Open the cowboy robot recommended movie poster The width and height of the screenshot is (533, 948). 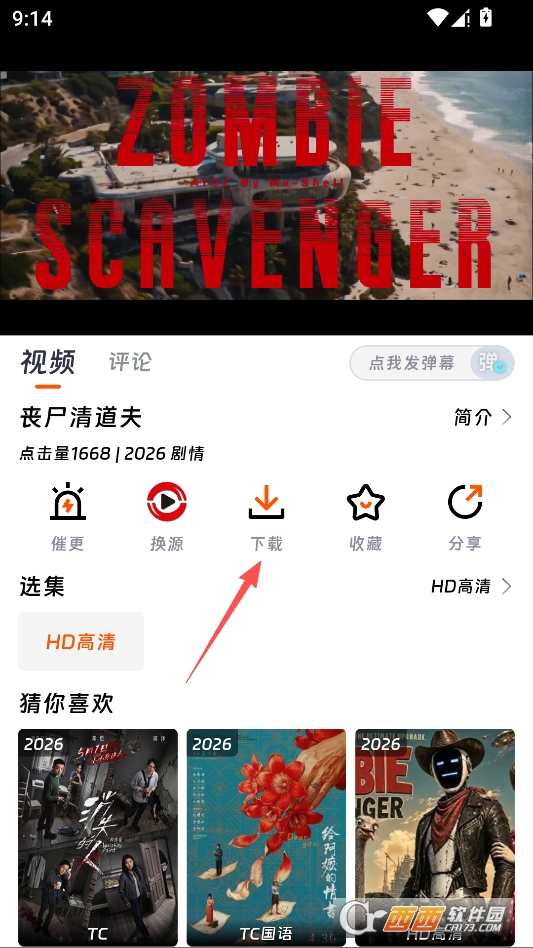click(435, 837)
